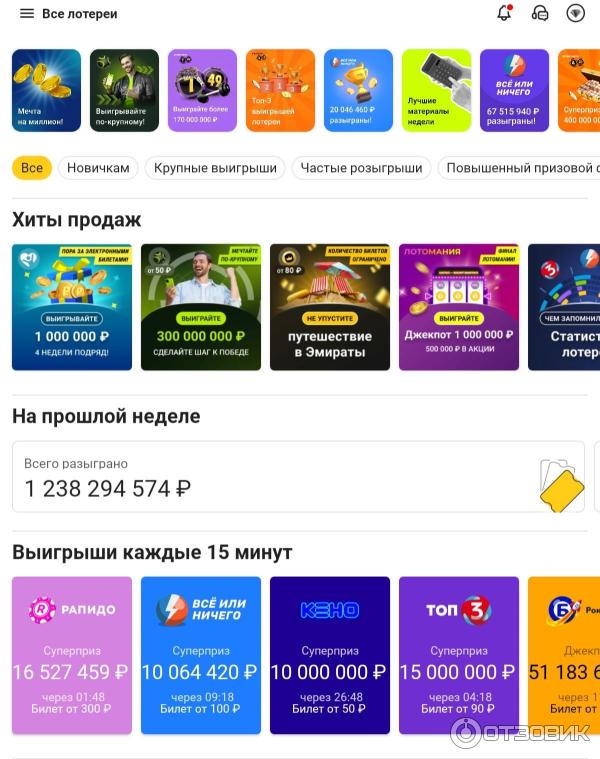Filter lotteries by «Новичкам»

(98, 168)
